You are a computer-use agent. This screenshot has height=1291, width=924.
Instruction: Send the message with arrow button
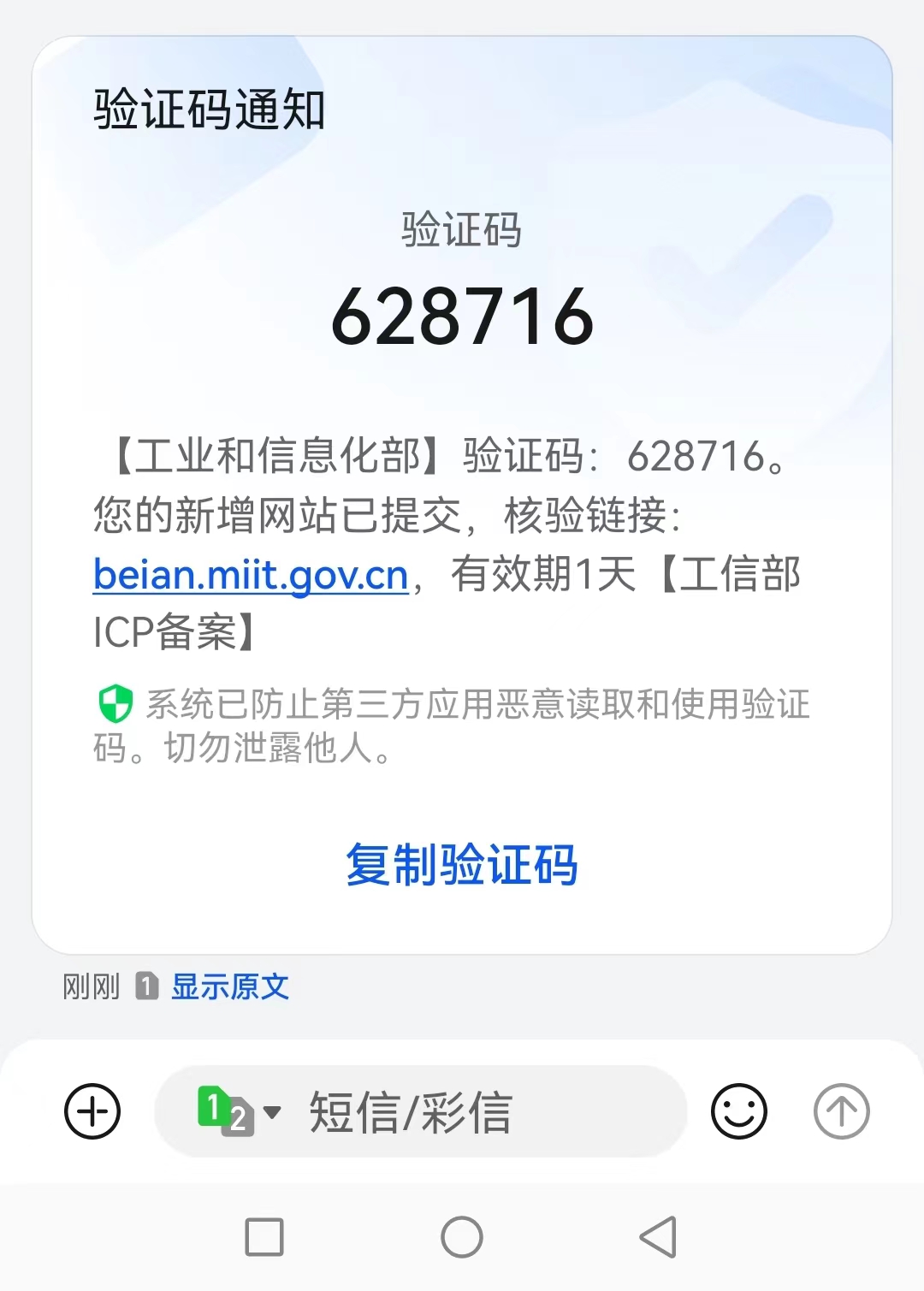point(841,1111)
